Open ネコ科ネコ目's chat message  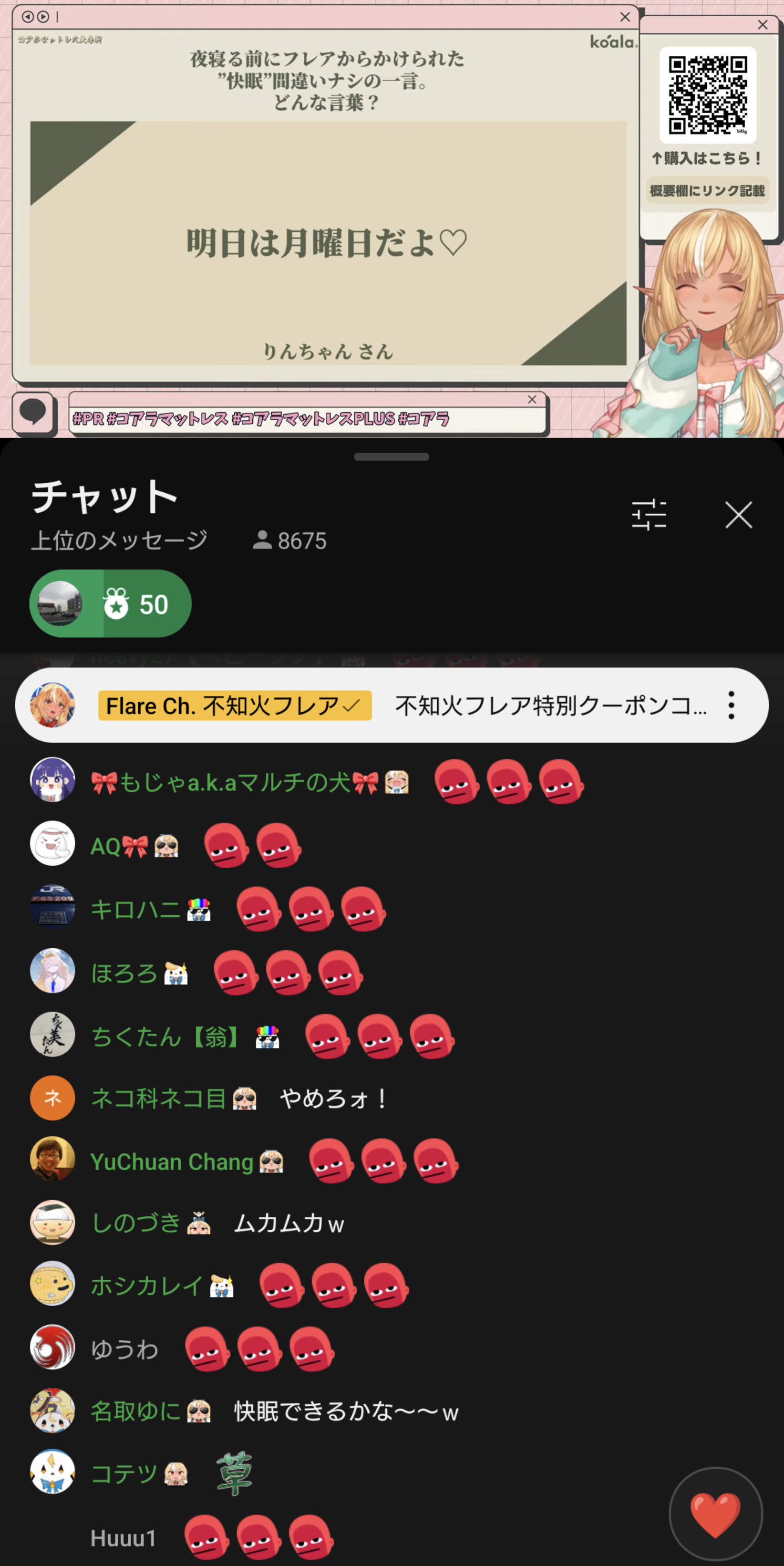coord(392,1098)
